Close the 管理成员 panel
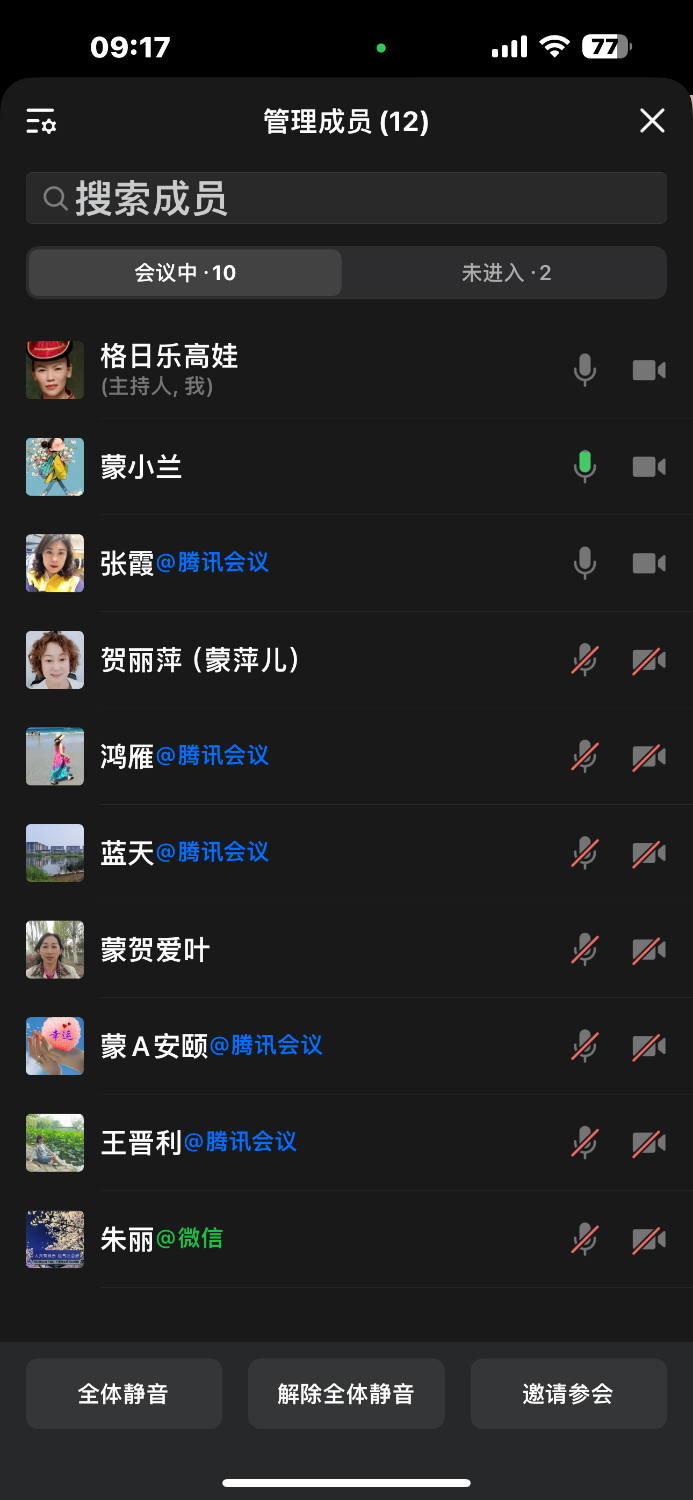Viewport: 693px width, 1500px height. 652,121
